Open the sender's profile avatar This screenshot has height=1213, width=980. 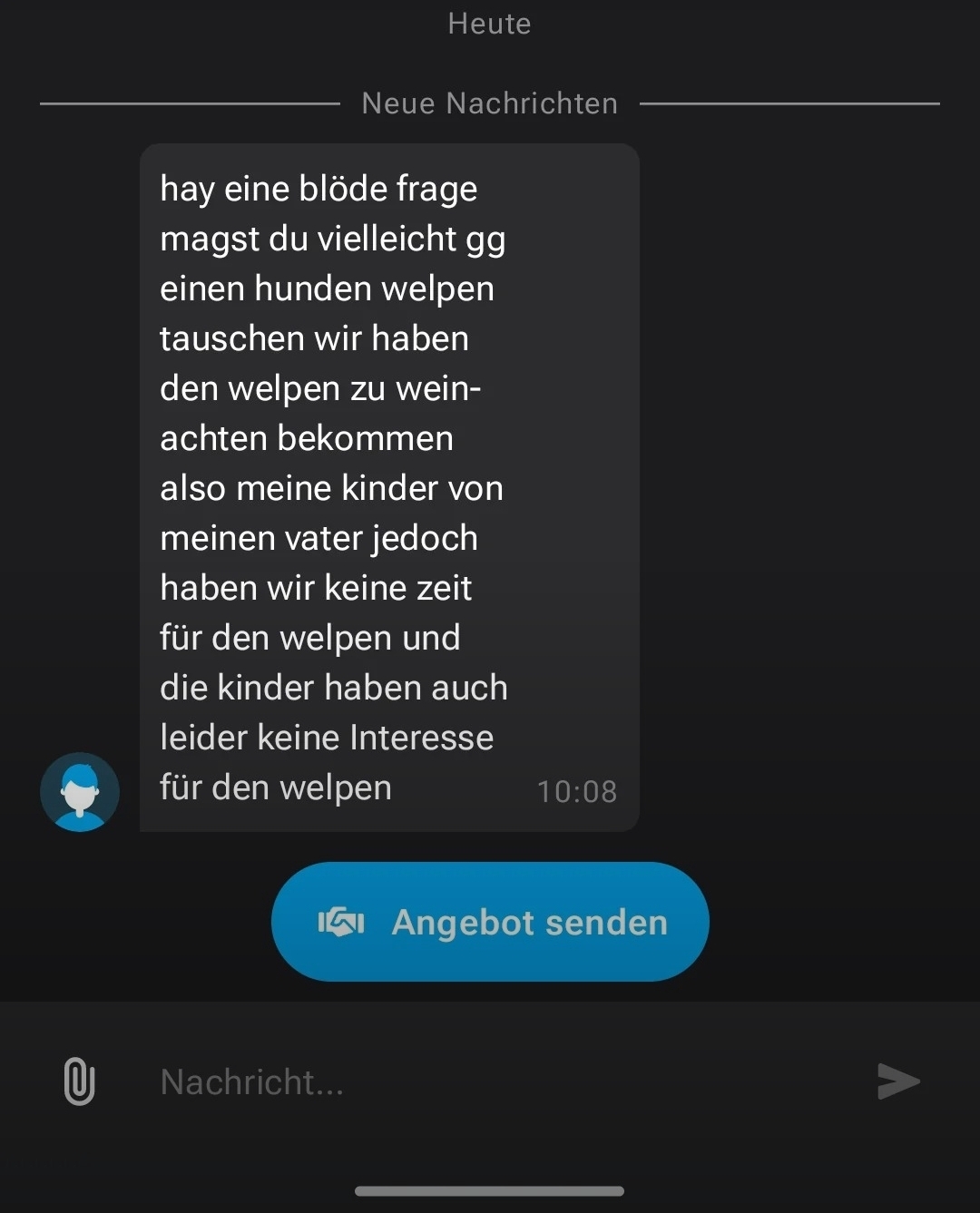(x=80, y=791)
